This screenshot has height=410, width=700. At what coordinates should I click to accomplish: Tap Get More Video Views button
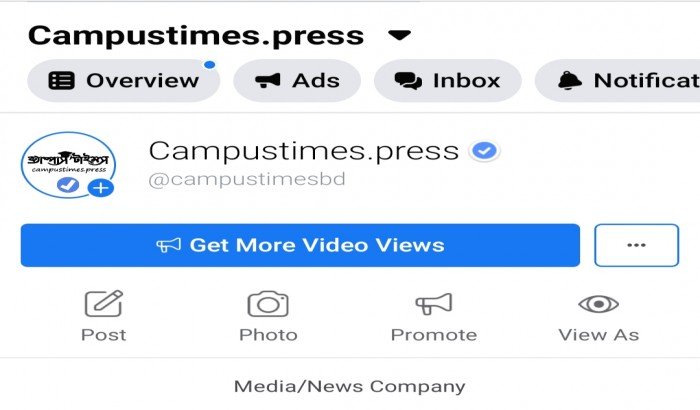(300, 245)
